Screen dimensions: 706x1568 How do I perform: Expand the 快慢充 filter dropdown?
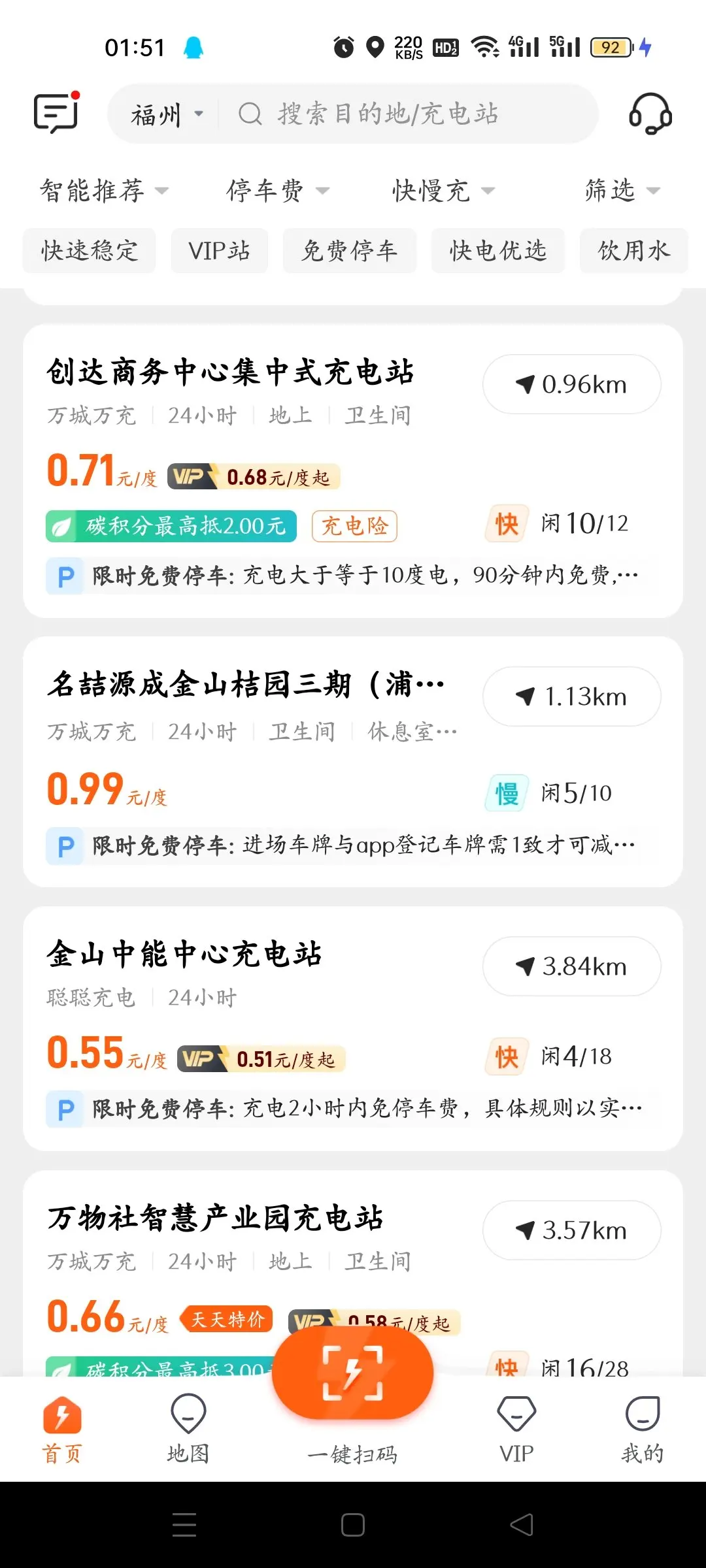[x=444, y=191]
